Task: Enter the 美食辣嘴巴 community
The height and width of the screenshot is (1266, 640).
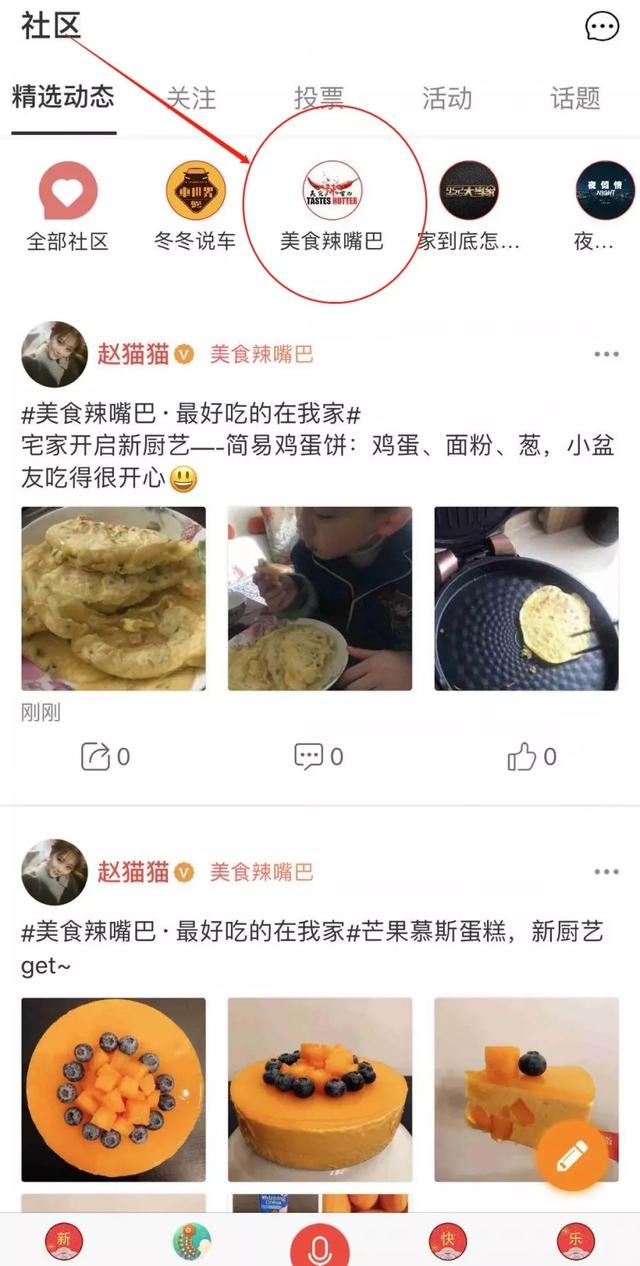Action: point(332,205)
